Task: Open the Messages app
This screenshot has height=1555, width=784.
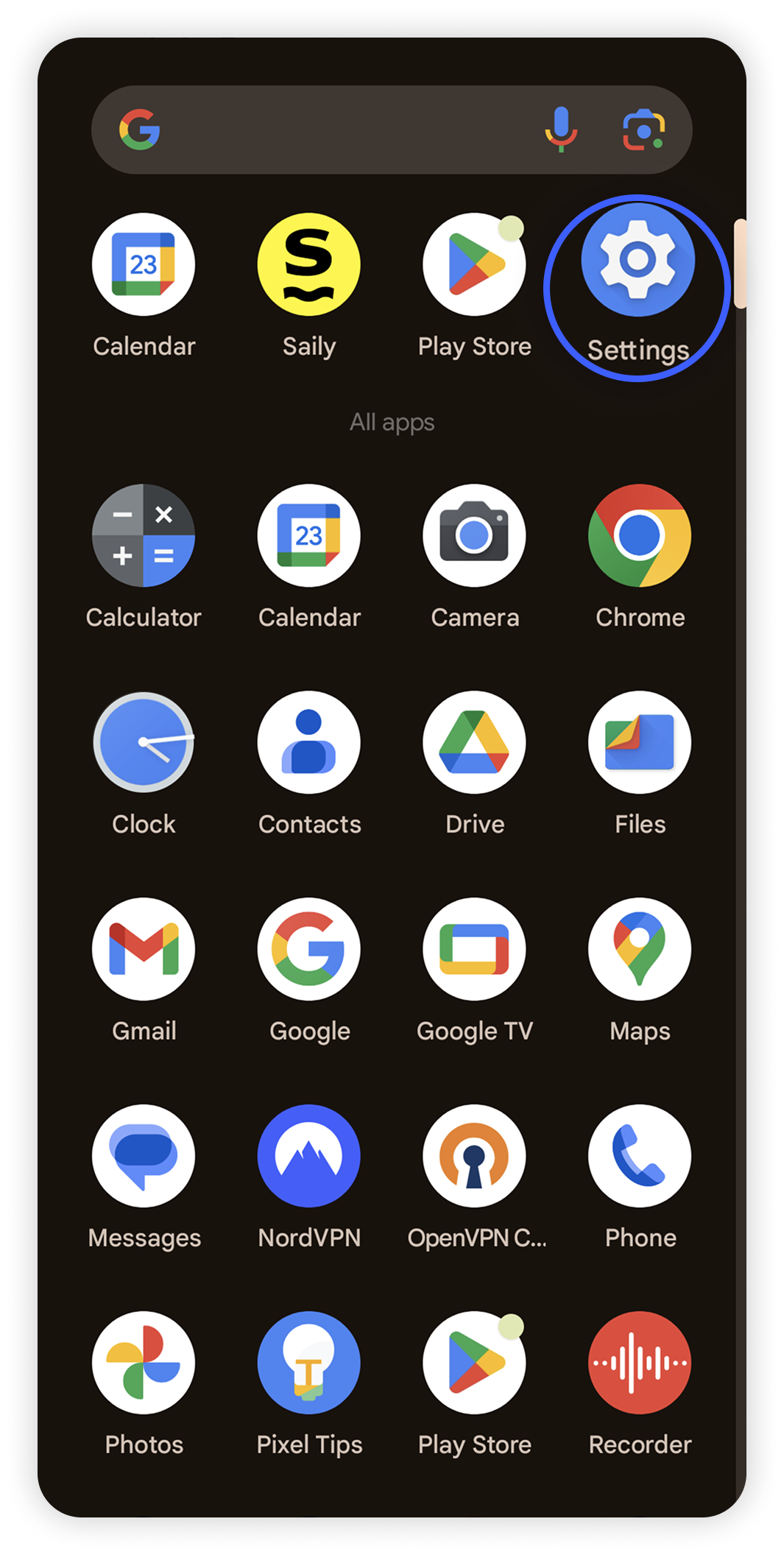Action: pyautogui.click(x=144, y=1156)
